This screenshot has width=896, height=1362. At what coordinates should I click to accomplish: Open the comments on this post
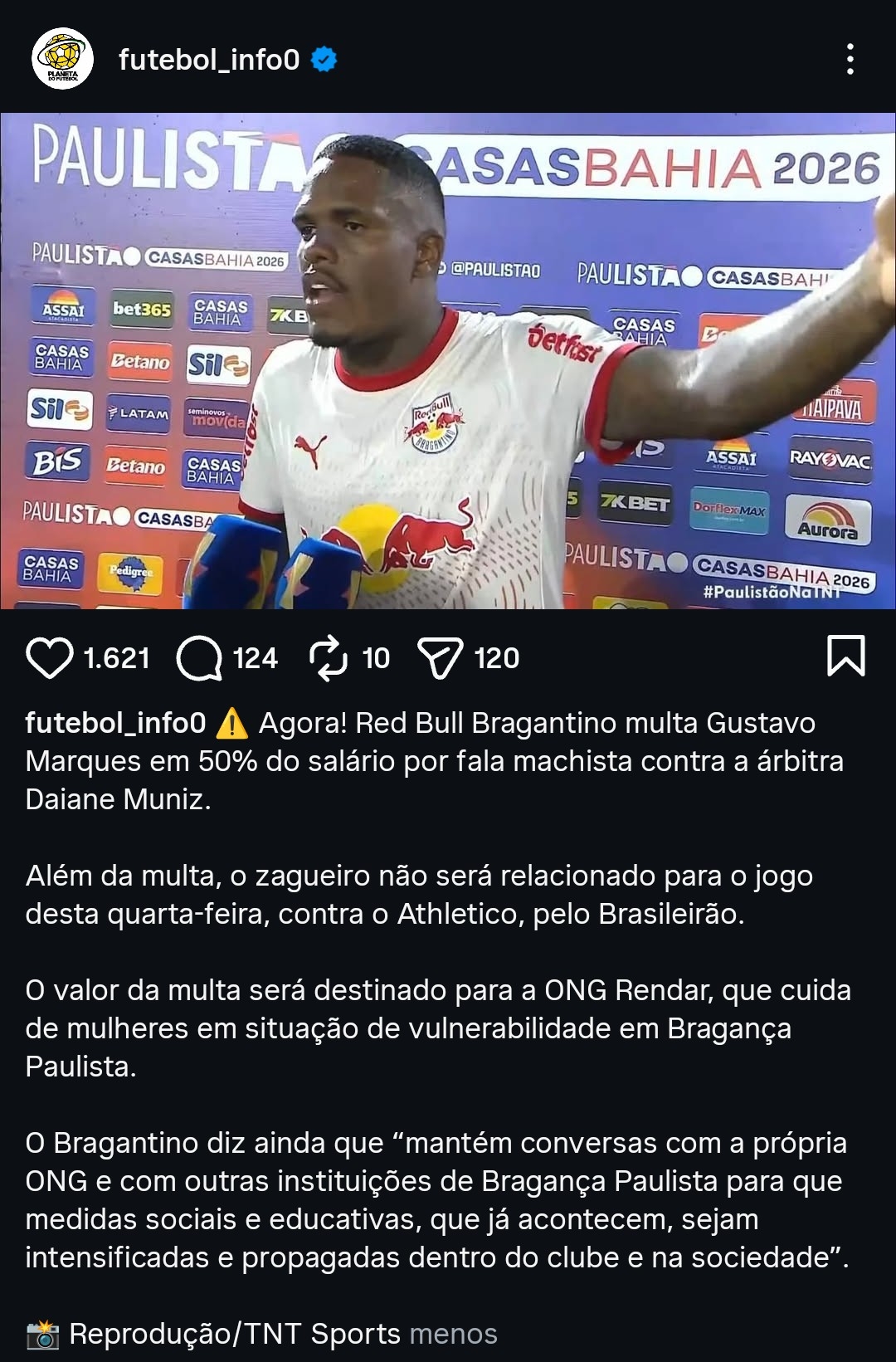200,658
